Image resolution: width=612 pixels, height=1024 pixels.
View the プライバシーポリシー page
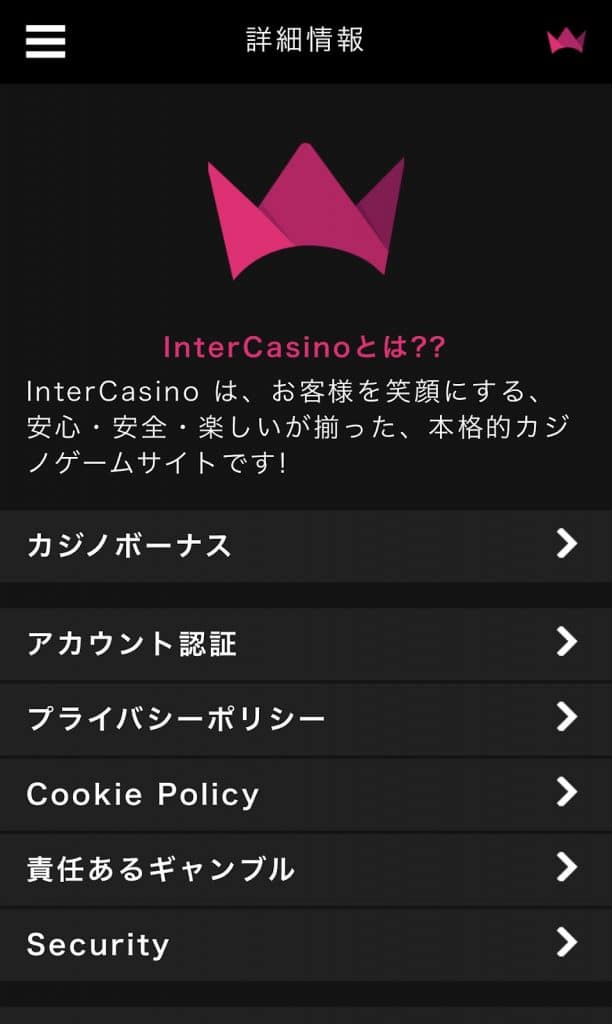click(x=305, y=719)
